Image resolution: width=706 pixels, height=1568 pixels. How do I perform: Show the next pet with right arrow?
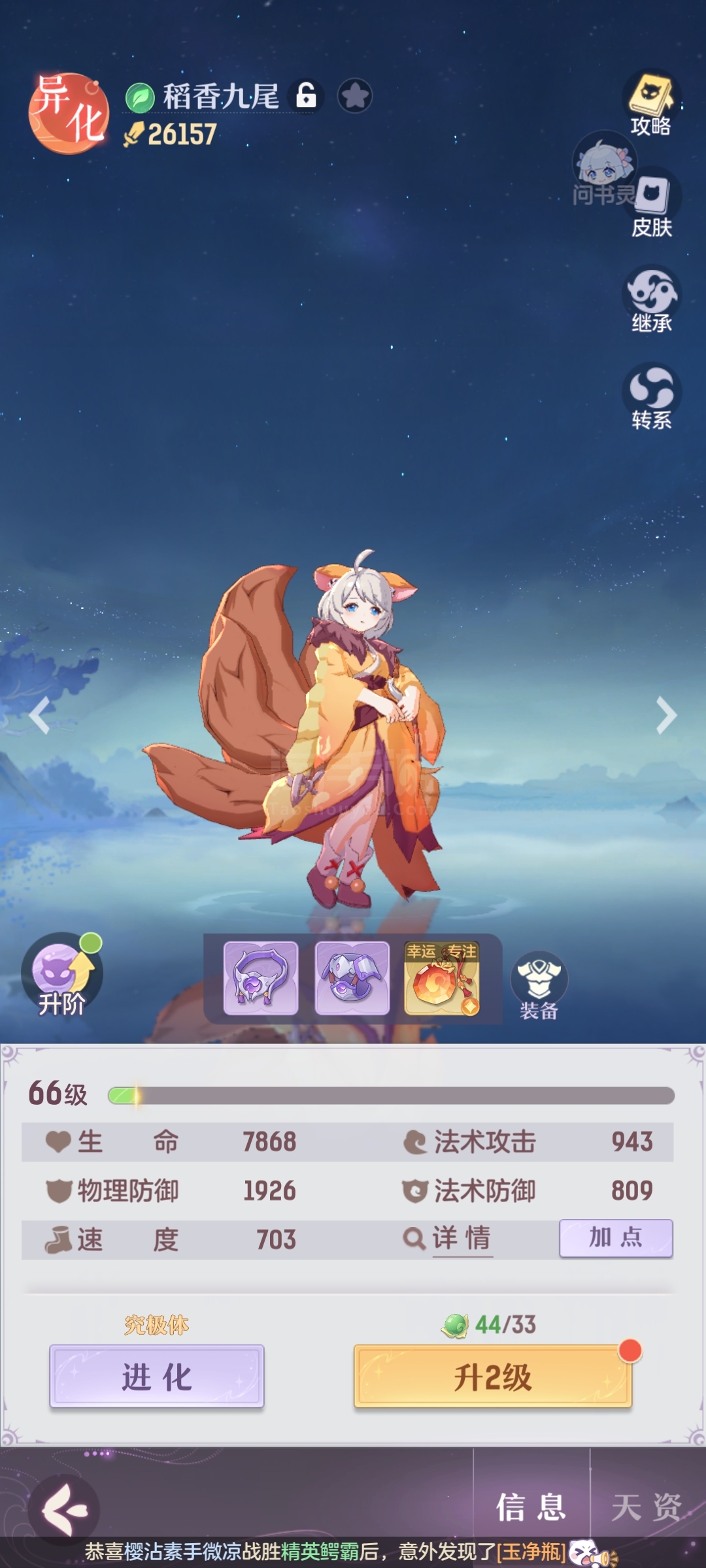click(666, 715)
